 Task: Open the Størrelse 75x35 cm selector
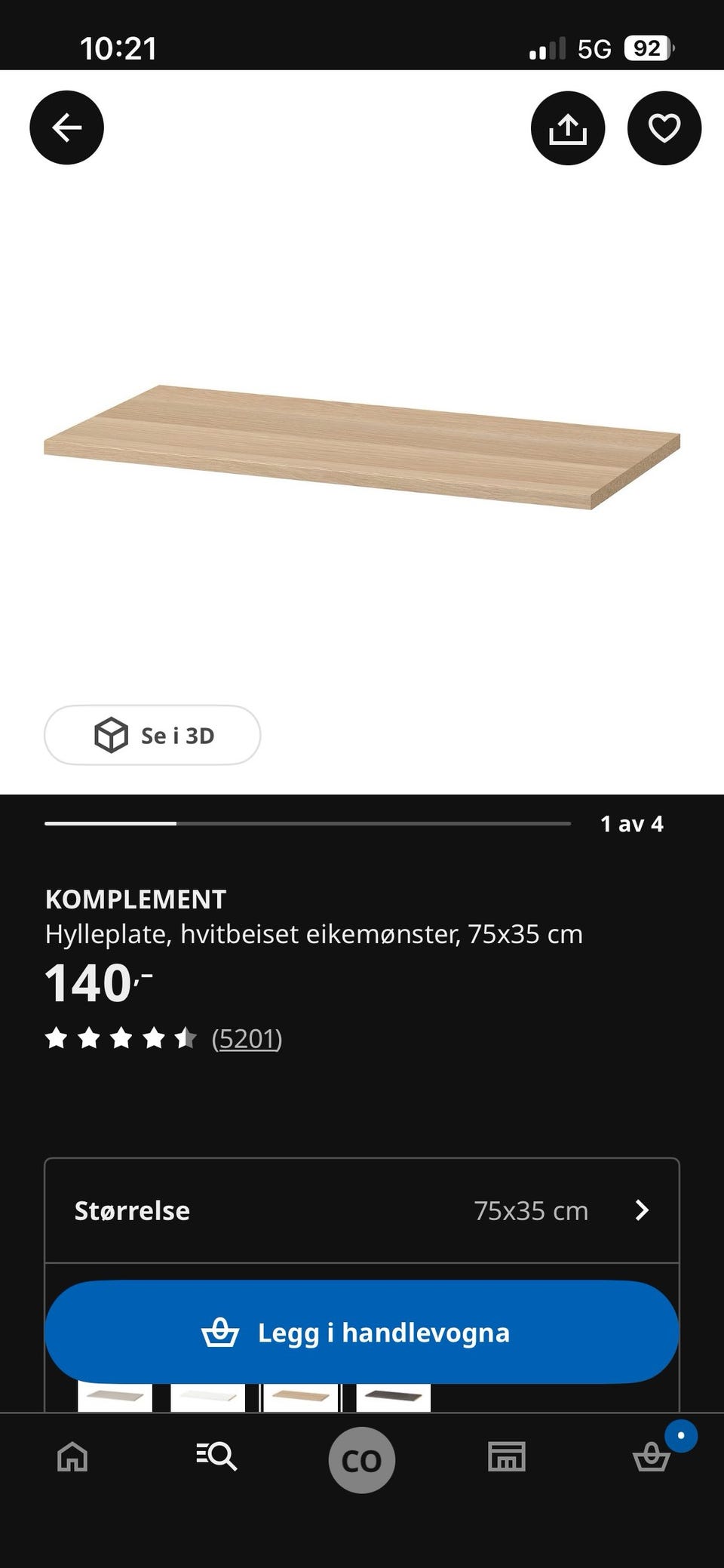click(x=362, y=1210)
